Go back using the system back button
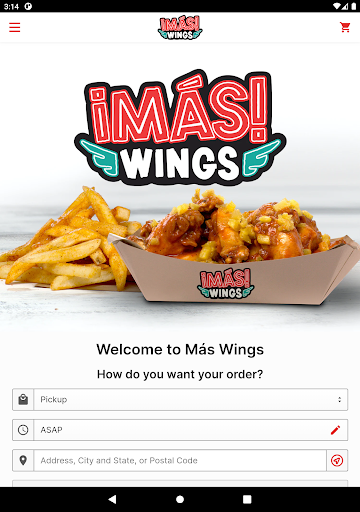 point(113,499)
